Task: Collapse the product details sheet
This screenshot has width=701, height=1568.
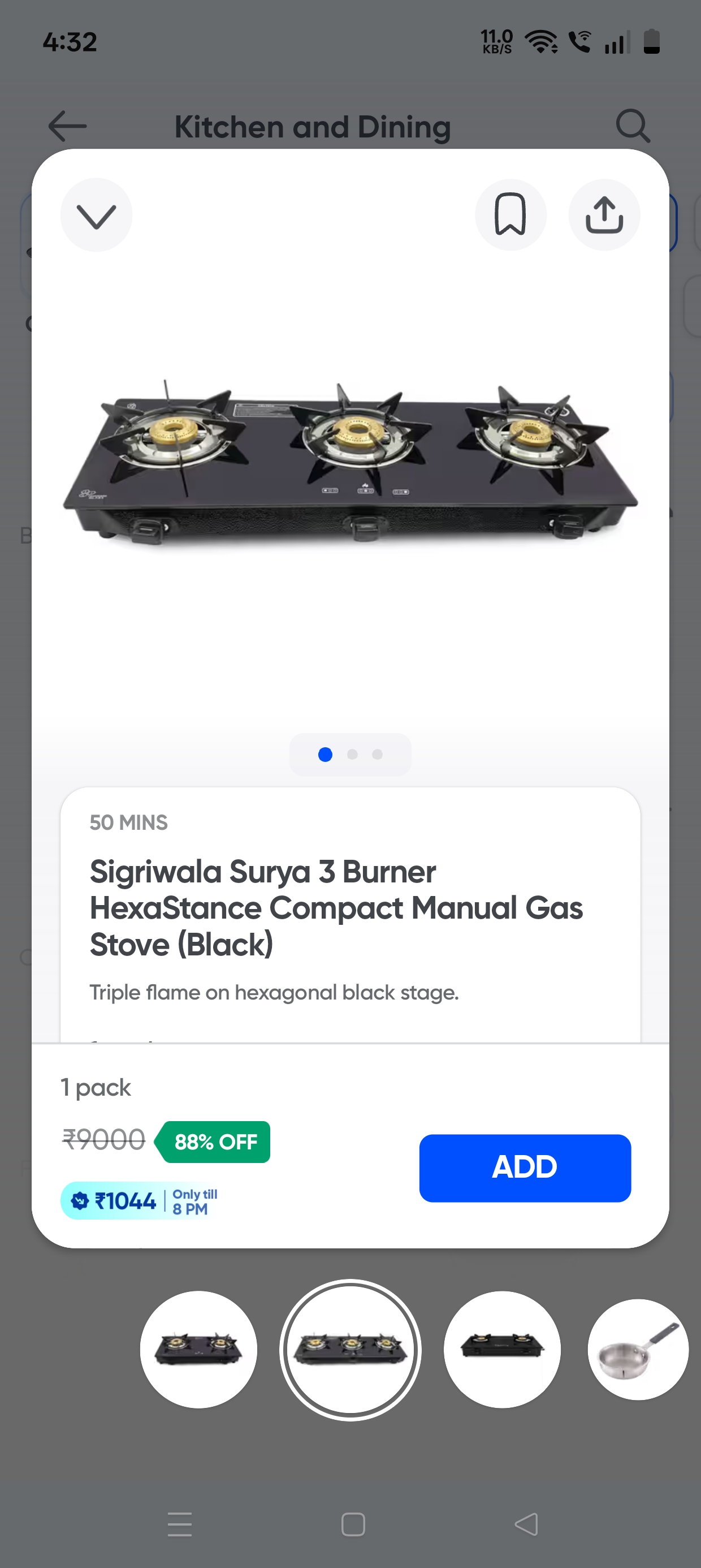Action: [x=96, y=216]
